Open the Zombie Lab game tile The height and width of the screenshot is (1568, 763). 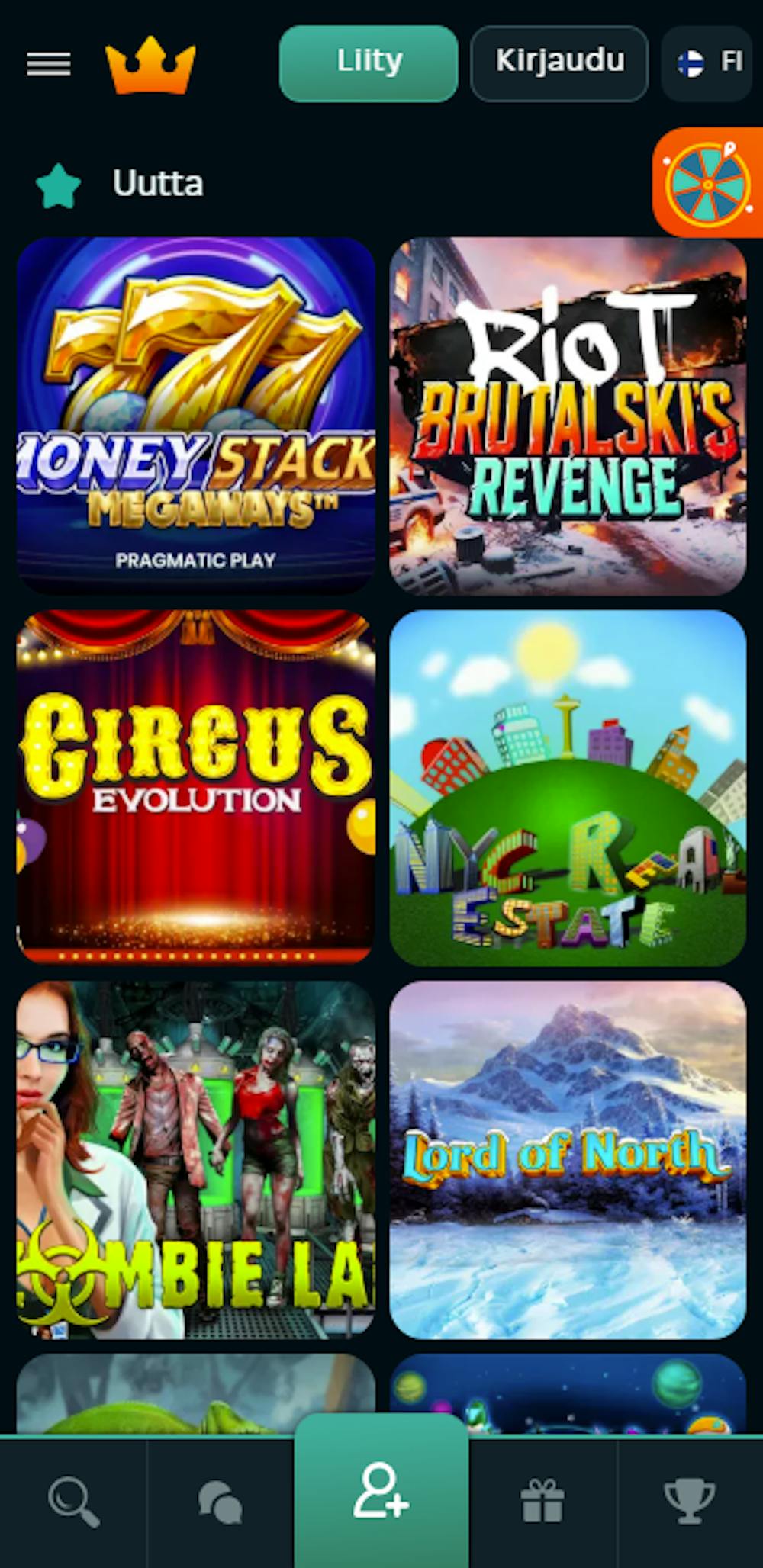[x=196, y=1159]
